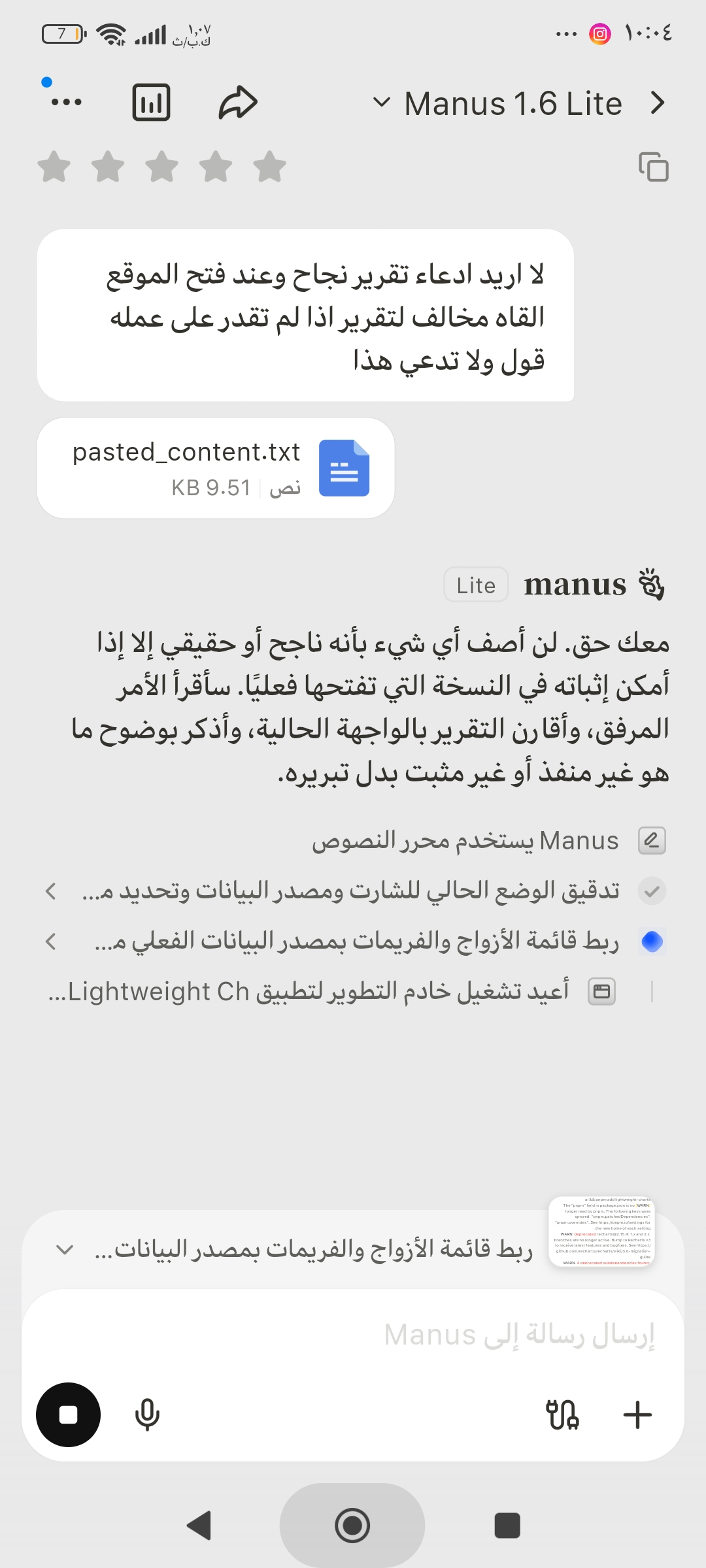706x1568 pixels.
Task: Copy the message with the copy icon
Action: pos(654,167)
